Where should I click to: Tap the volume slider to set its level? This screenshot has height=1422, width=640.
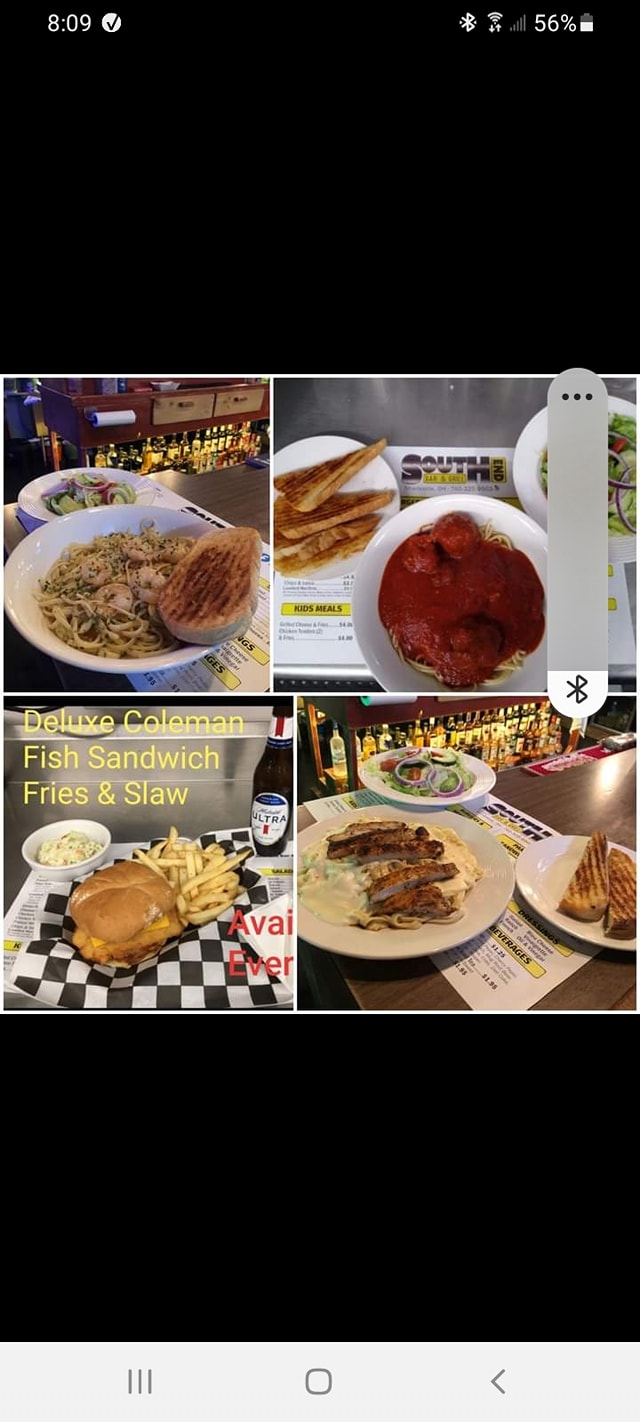[577, 540]
